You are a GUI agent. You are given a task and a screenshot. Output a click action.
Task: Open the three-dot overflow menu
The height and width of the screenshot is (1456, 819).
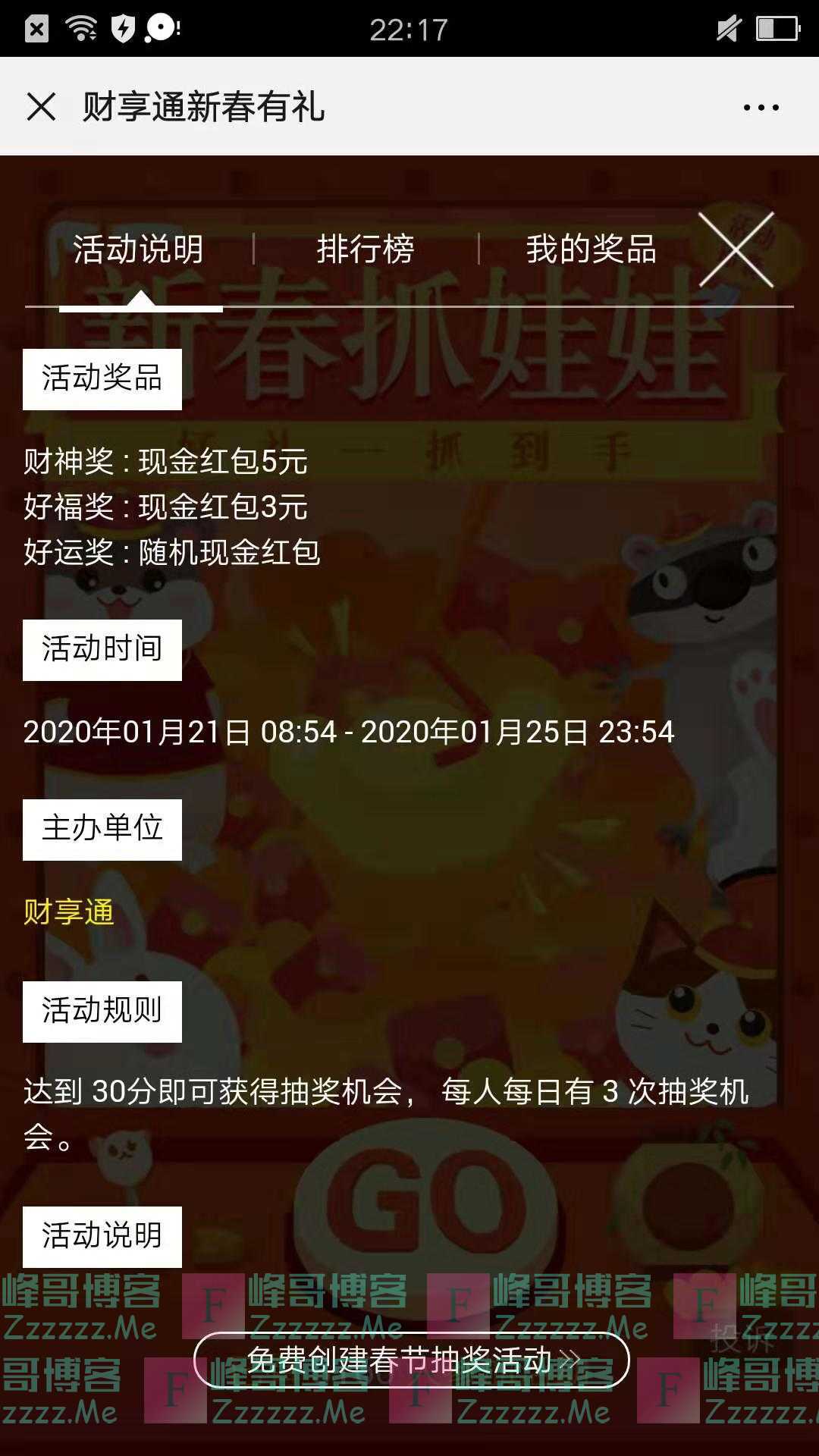point(761,108)
